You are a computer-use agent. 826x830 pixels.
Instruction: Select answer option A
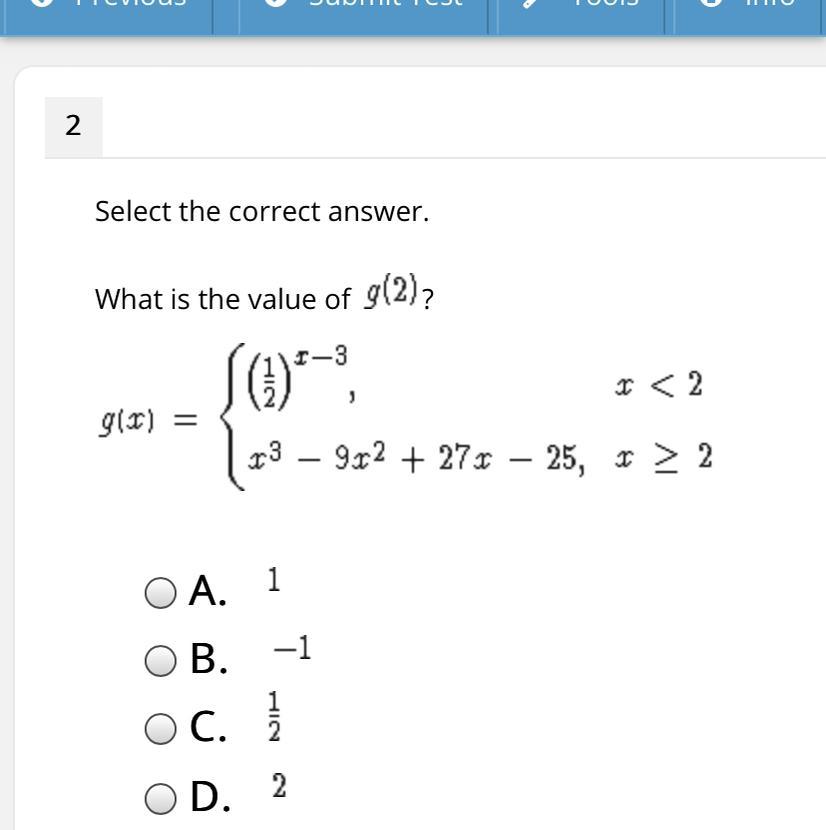[x=159, y=594]
